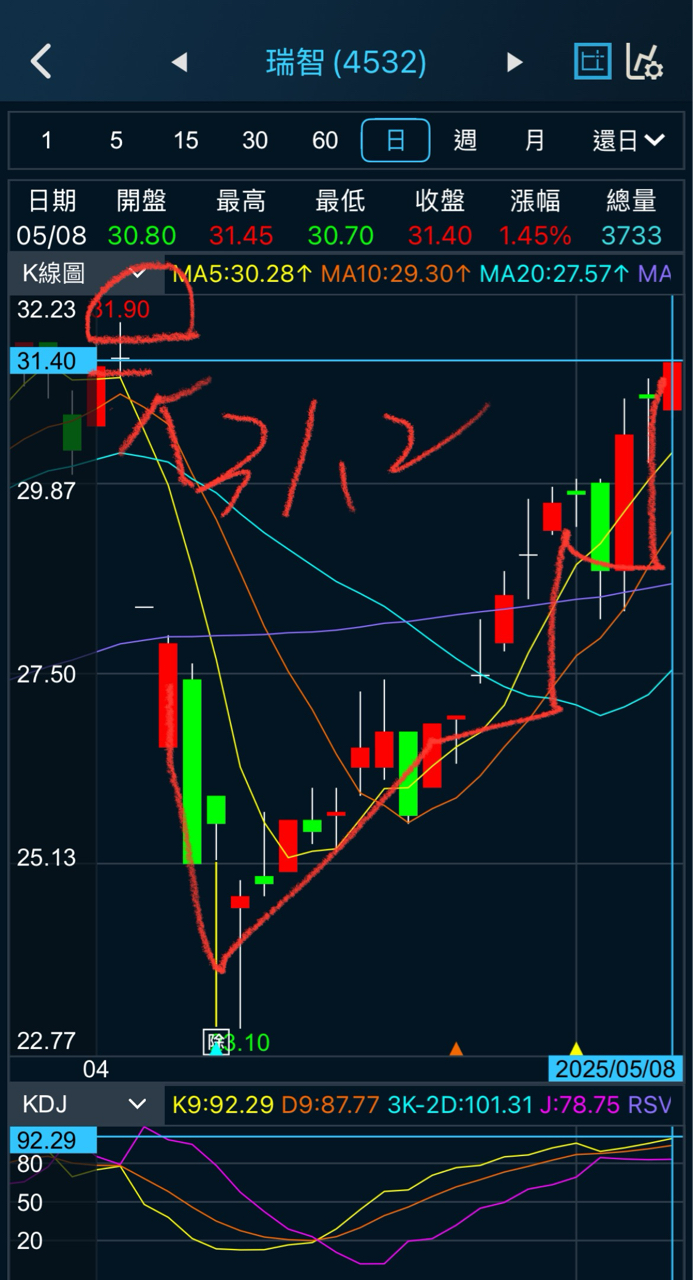The height and width of the screenshot is (1280, 693).
Task: Open the 還日 dropdown
Action: click(x=628, y=141)
